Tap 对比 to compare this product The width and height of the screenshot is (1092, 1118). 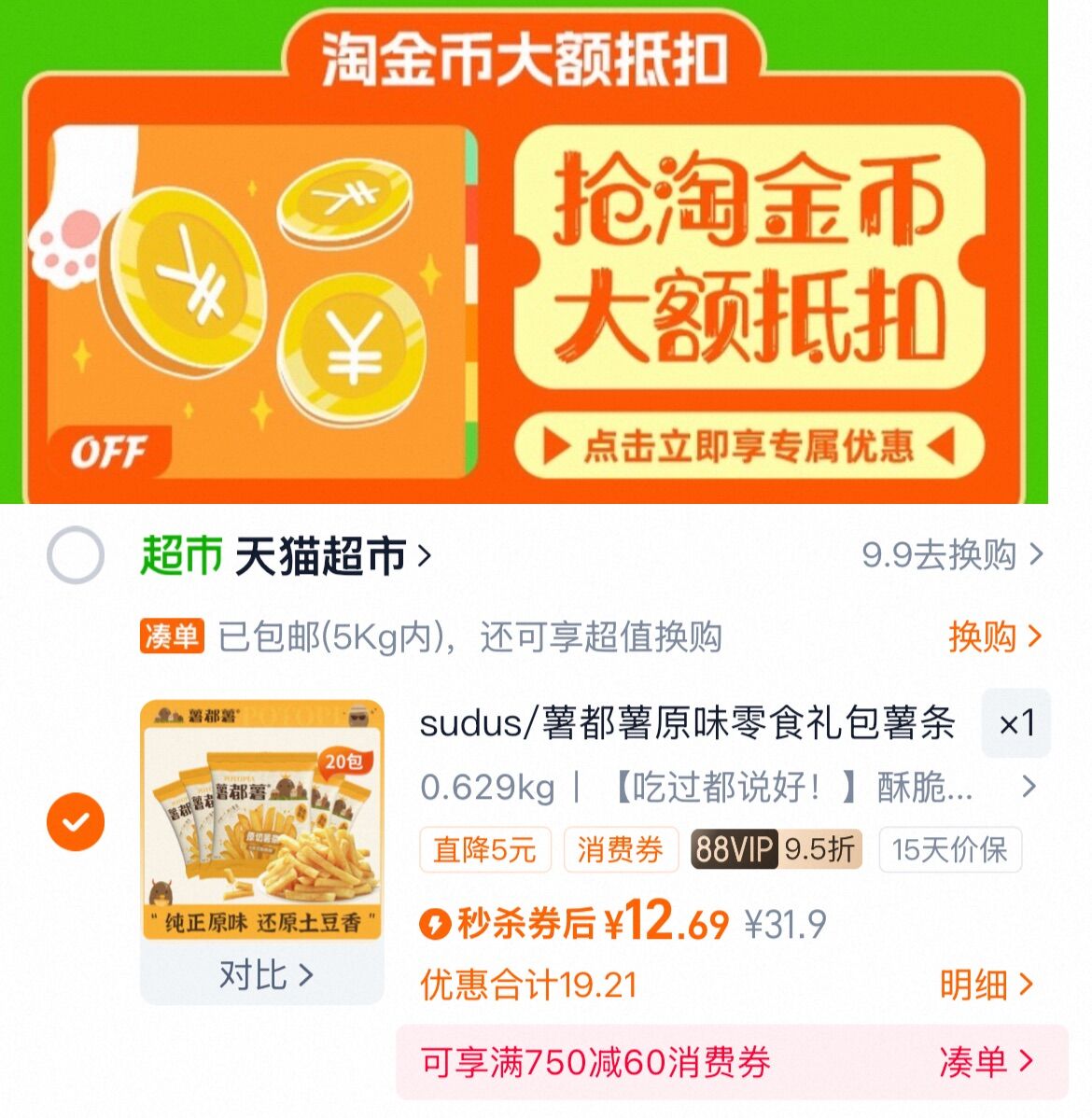pyautogui.click(x=264, y=975)
